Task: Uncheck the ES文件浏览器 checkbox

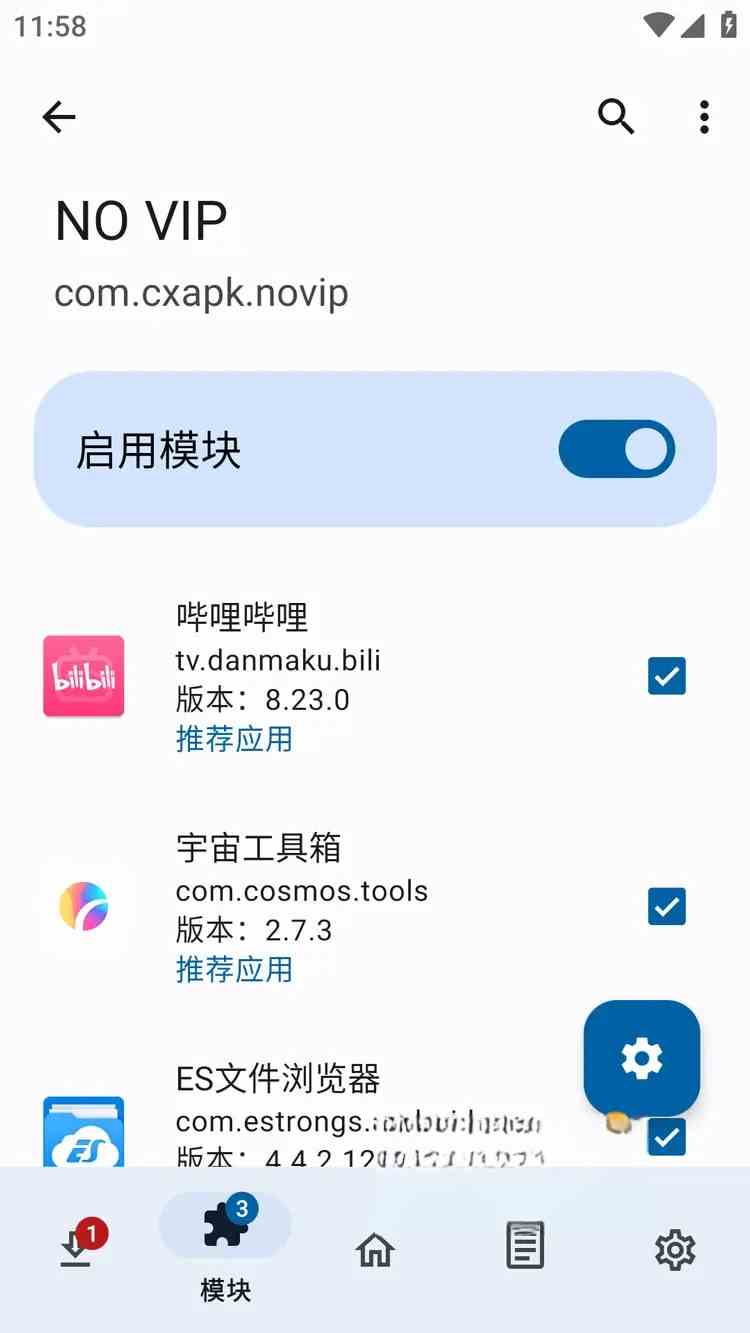Action: point(666,1138)
